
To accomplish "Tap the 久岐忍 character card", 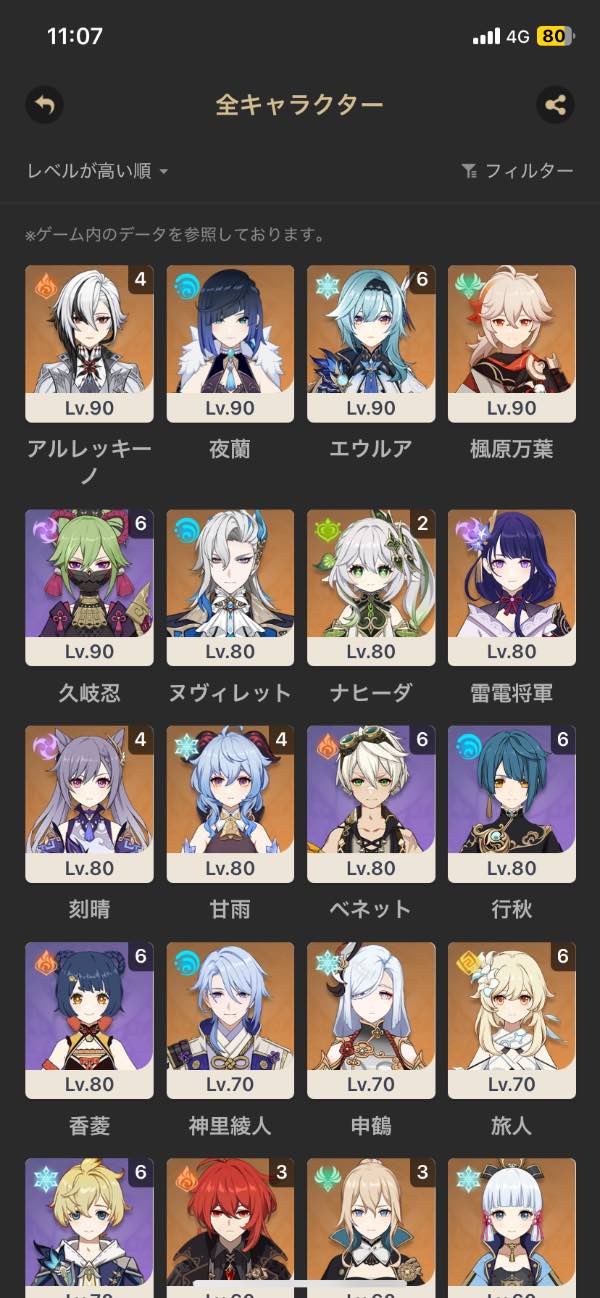I will click(90, 587).
